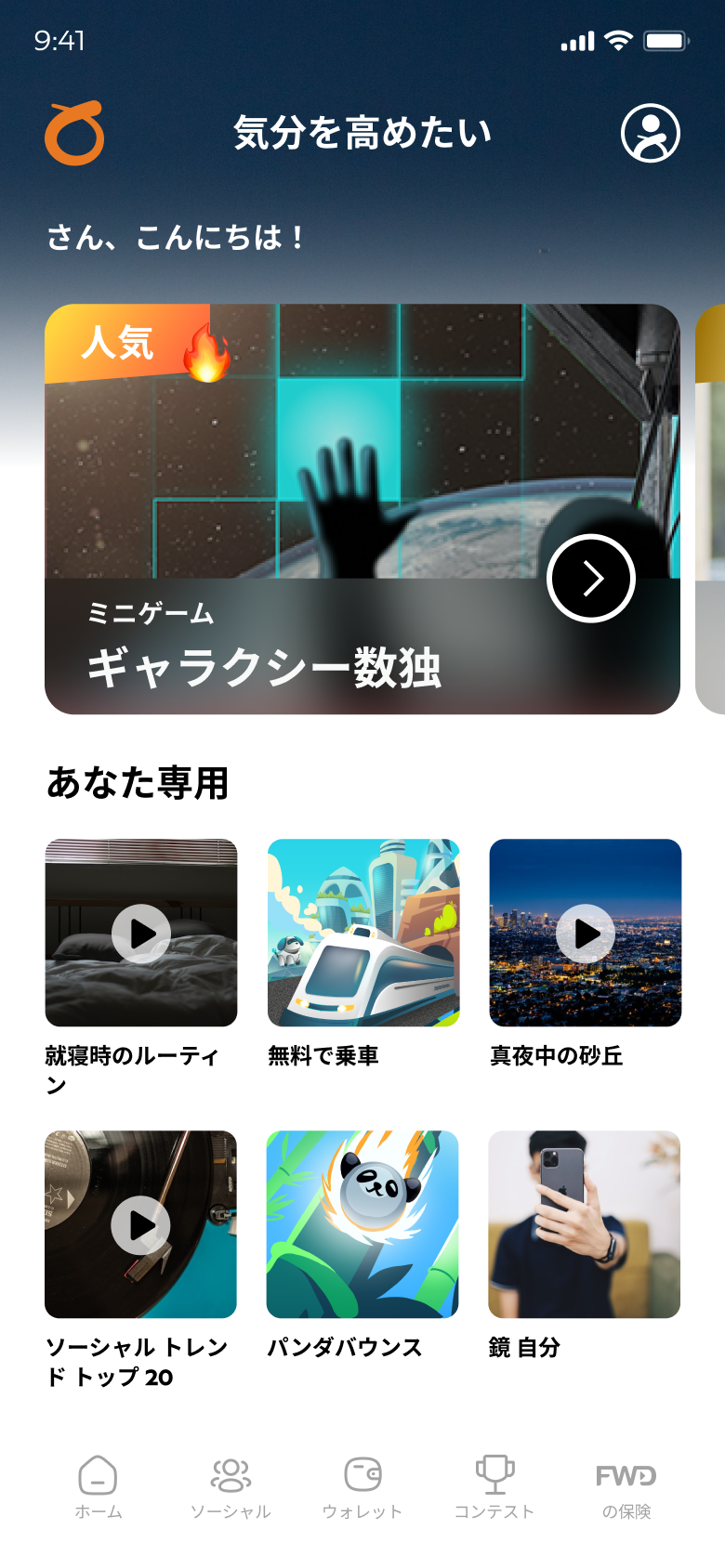The height and width of the screenshot is (1568, 725).
Task: Switch to the ソーシャル tab
Action: click(231, 1486)
